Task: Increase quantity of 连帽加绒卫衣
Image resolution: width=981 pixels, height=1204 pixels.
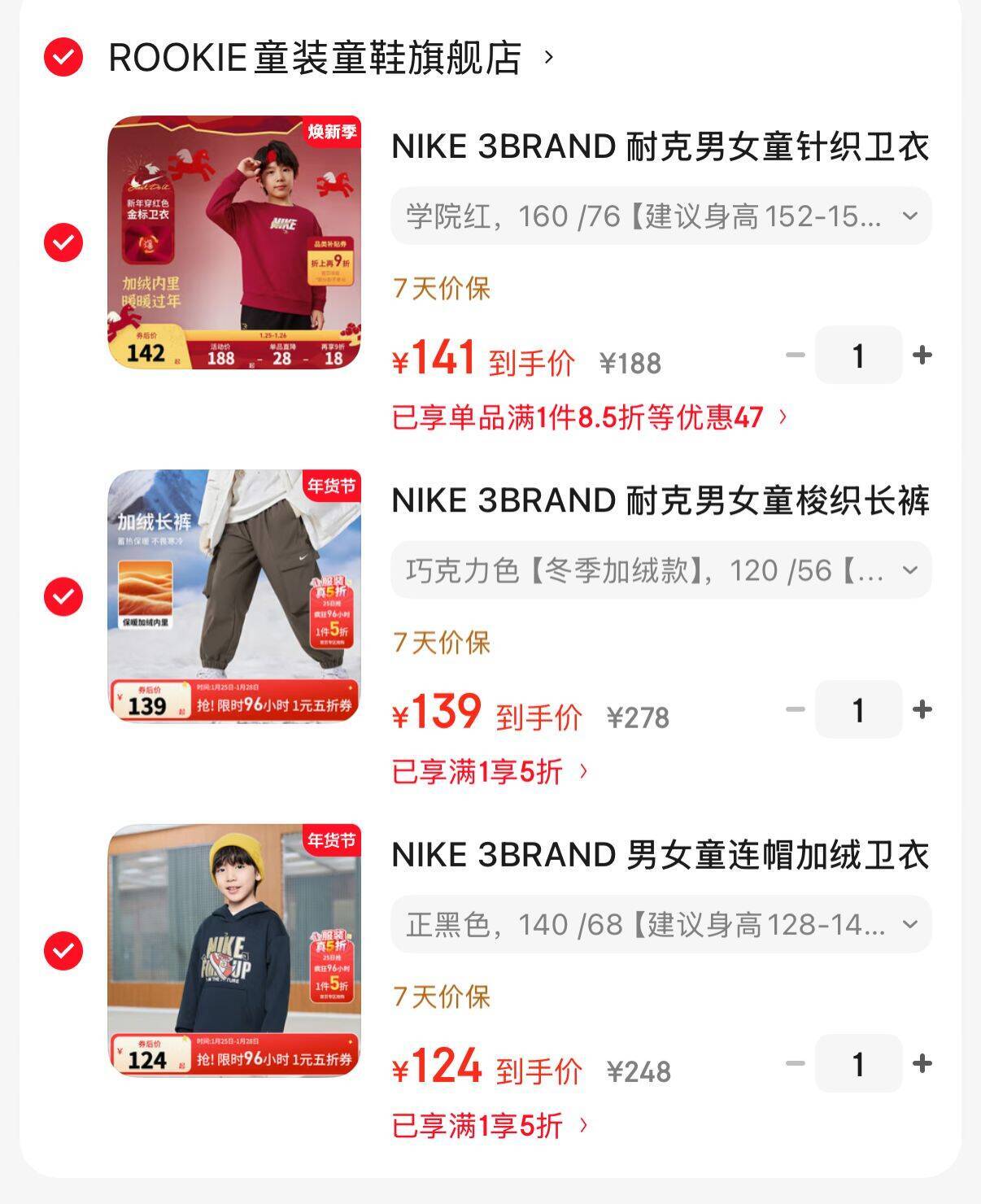Action: coord(922,1063)
